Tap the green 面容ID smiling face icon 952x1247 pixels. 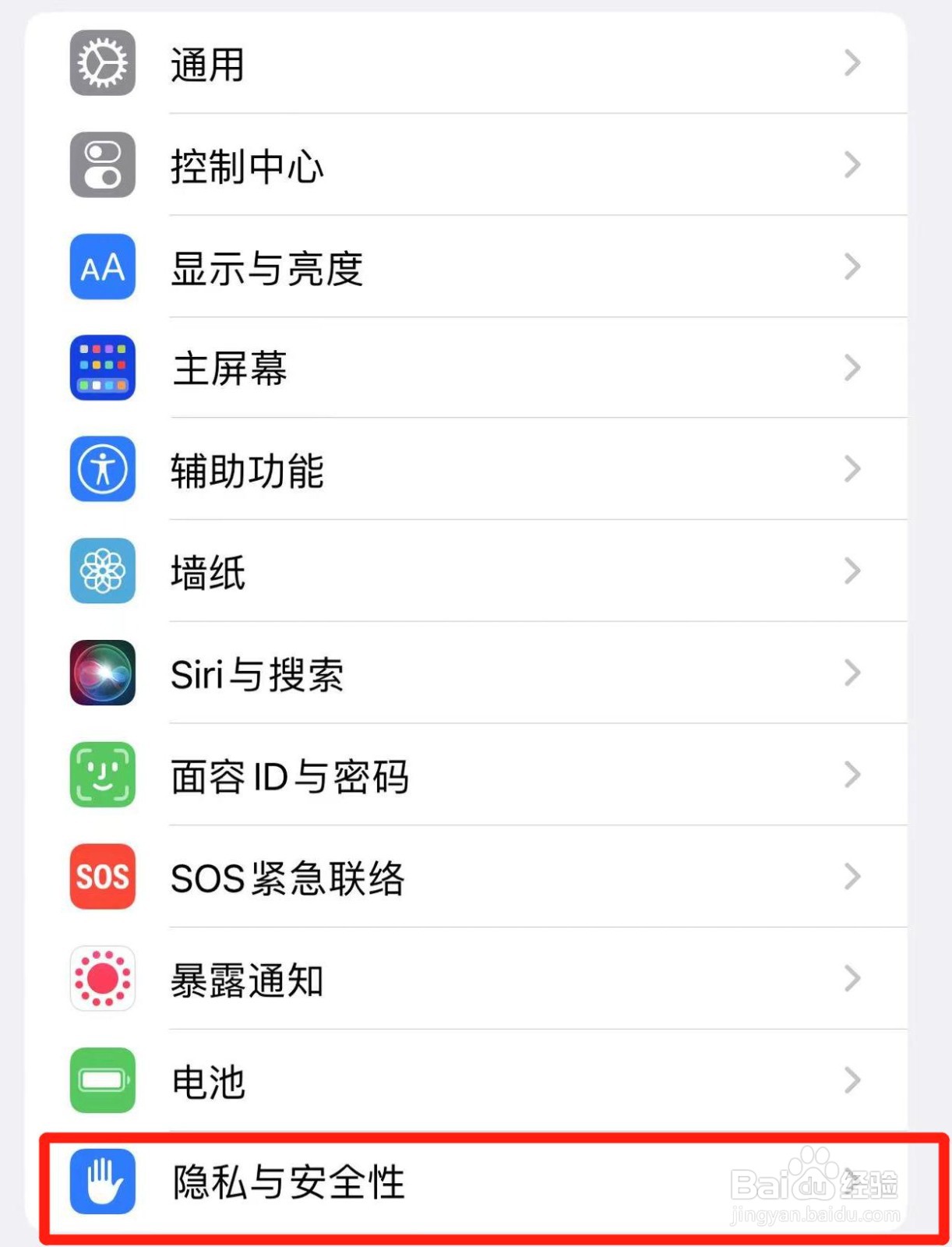click(101, 775)
